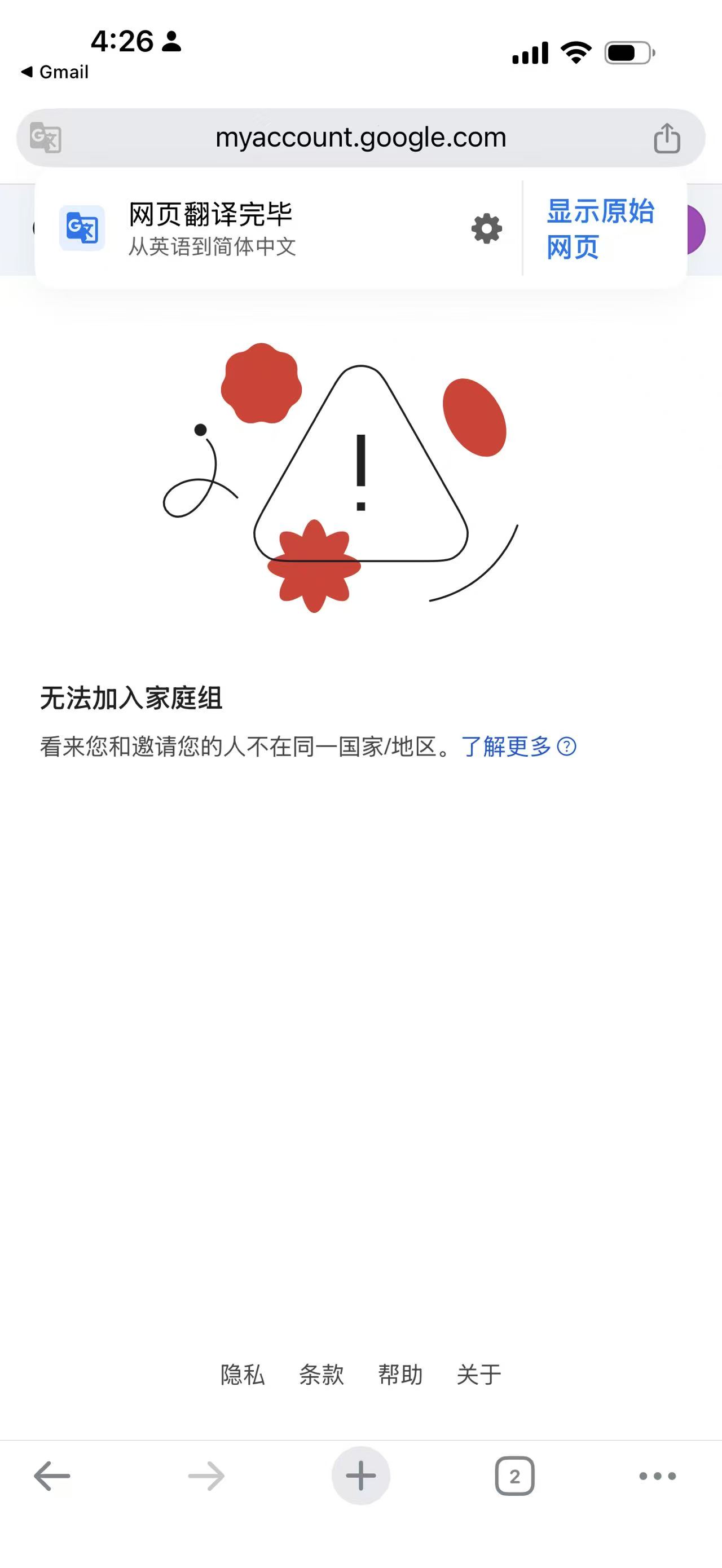This screenshot has width=722, height=1568.
Task: Open the tab switcher showing 2
Action: (x=514, y=1476)
